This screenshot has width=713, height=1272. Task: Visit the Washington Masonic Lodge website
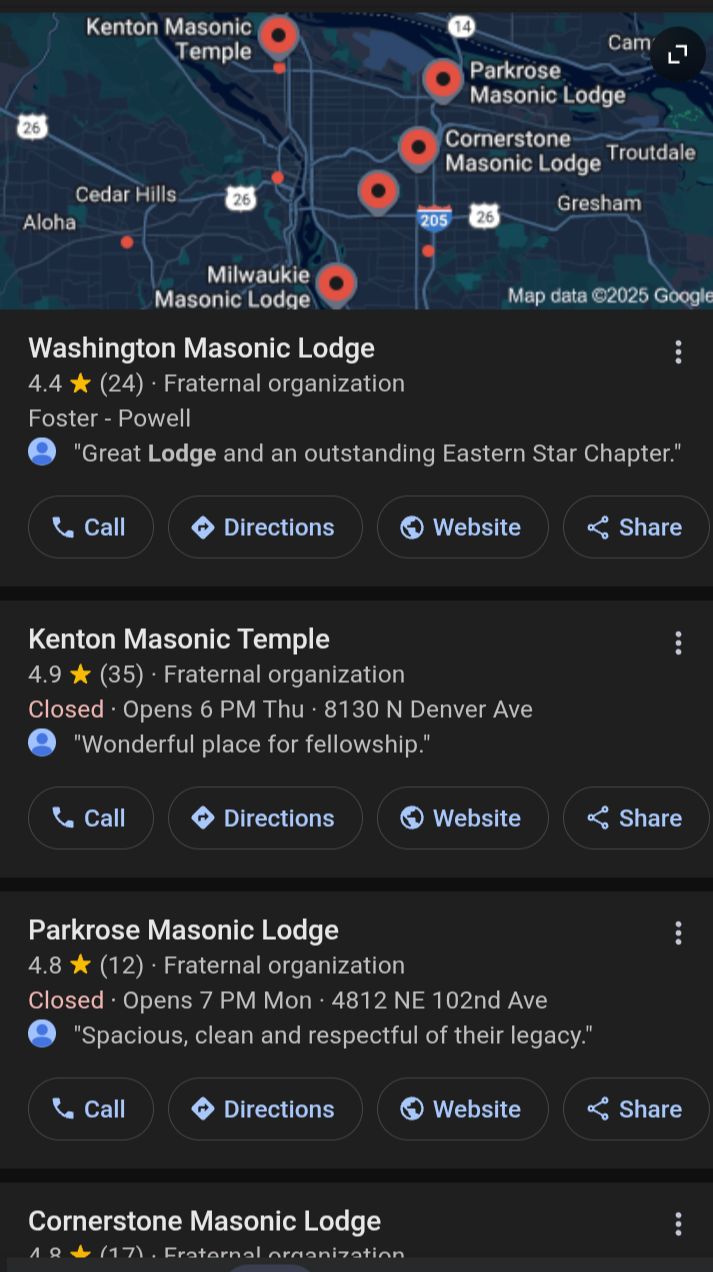coord(462,527)
